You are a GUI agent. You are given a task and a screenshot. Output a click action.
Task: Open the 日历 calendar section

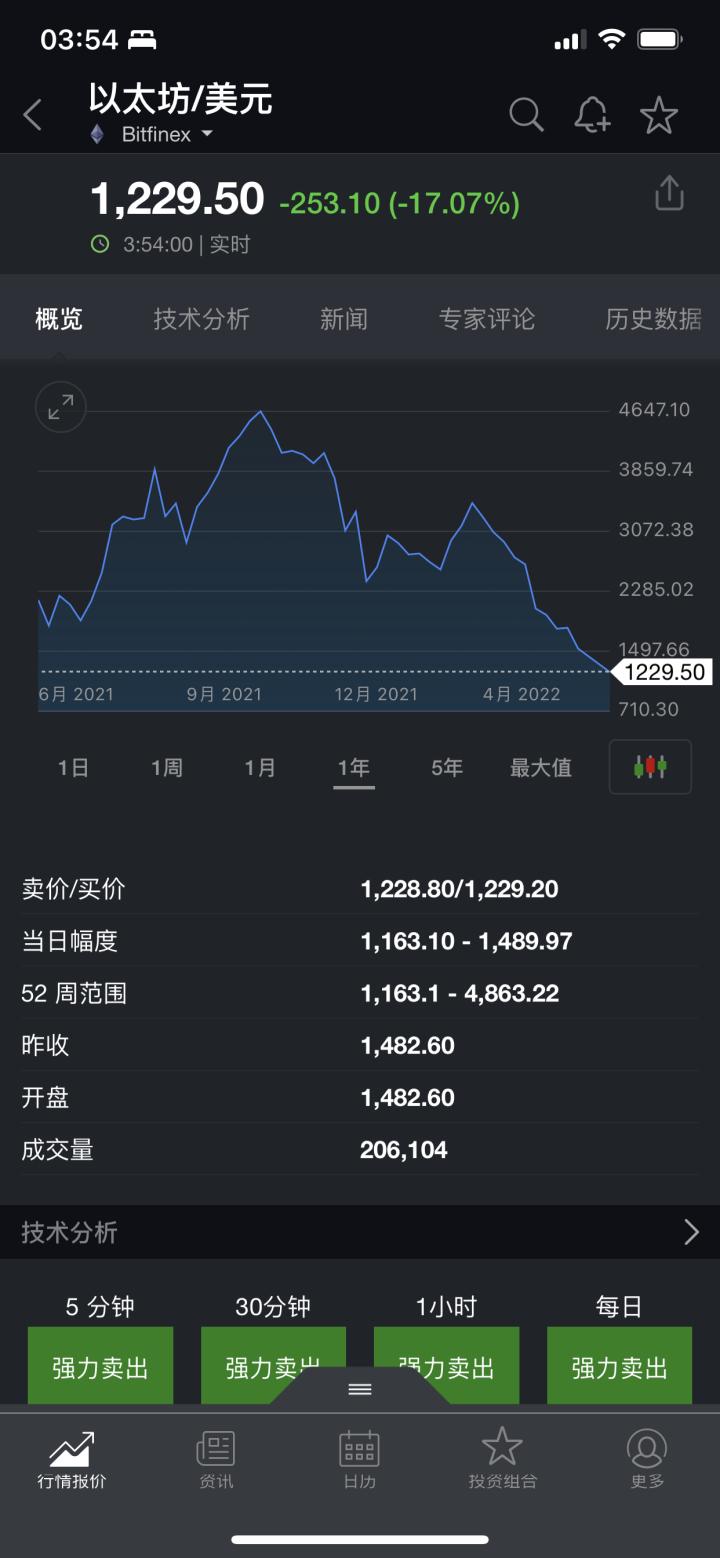pos(359,1460)
